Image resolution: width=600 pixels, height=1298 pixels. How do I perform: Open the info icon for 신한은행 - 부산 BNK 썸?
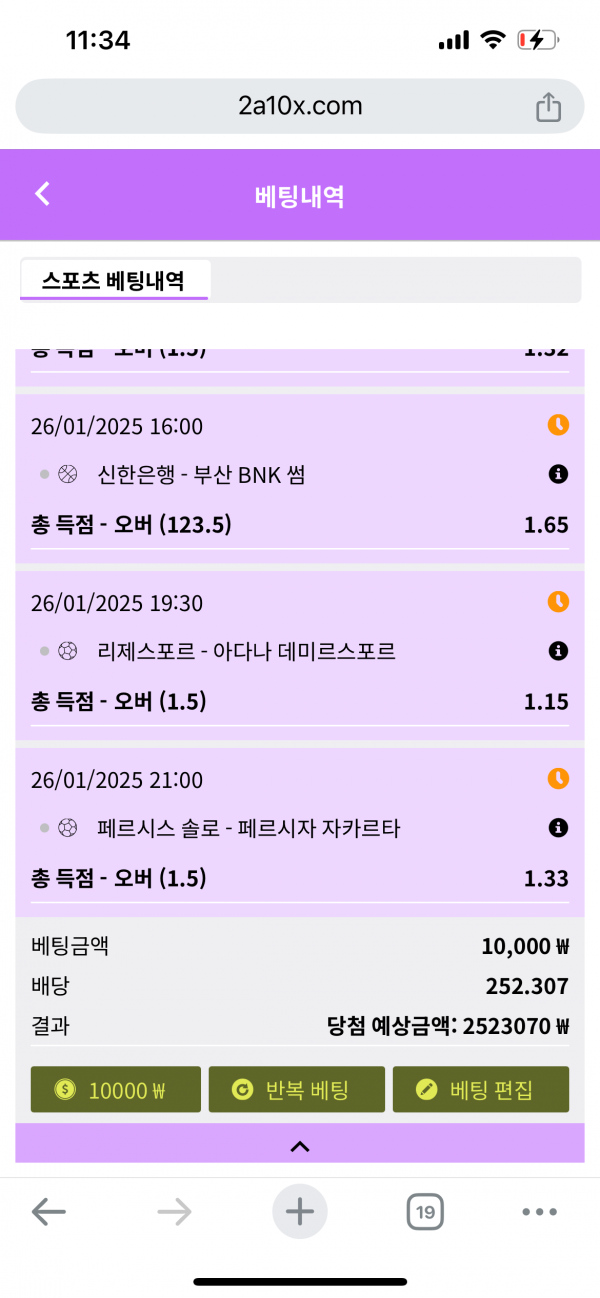pyautogui.click(x=558, y=475)
